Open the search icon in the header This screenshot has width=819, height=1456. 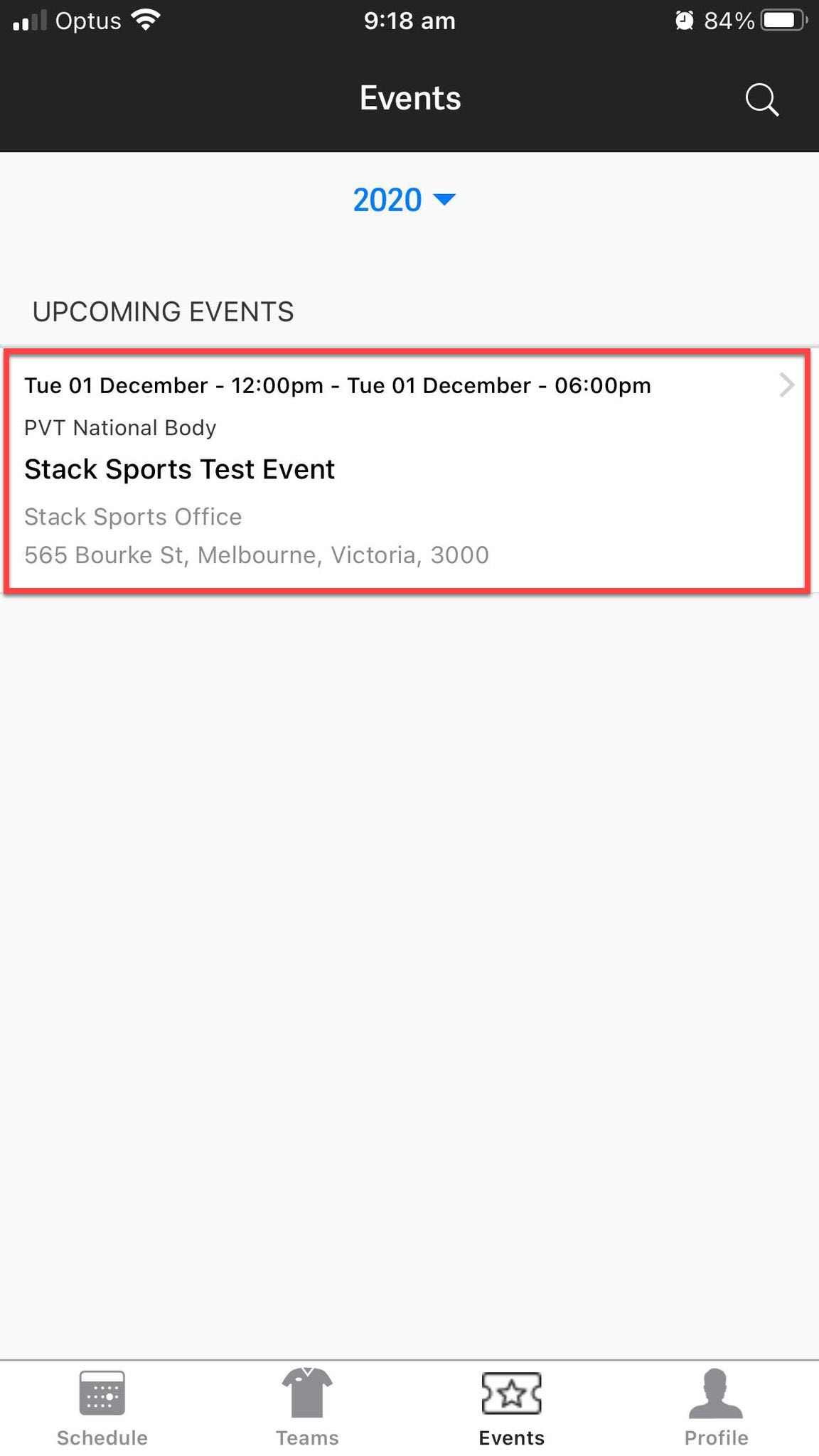point(761,100)
